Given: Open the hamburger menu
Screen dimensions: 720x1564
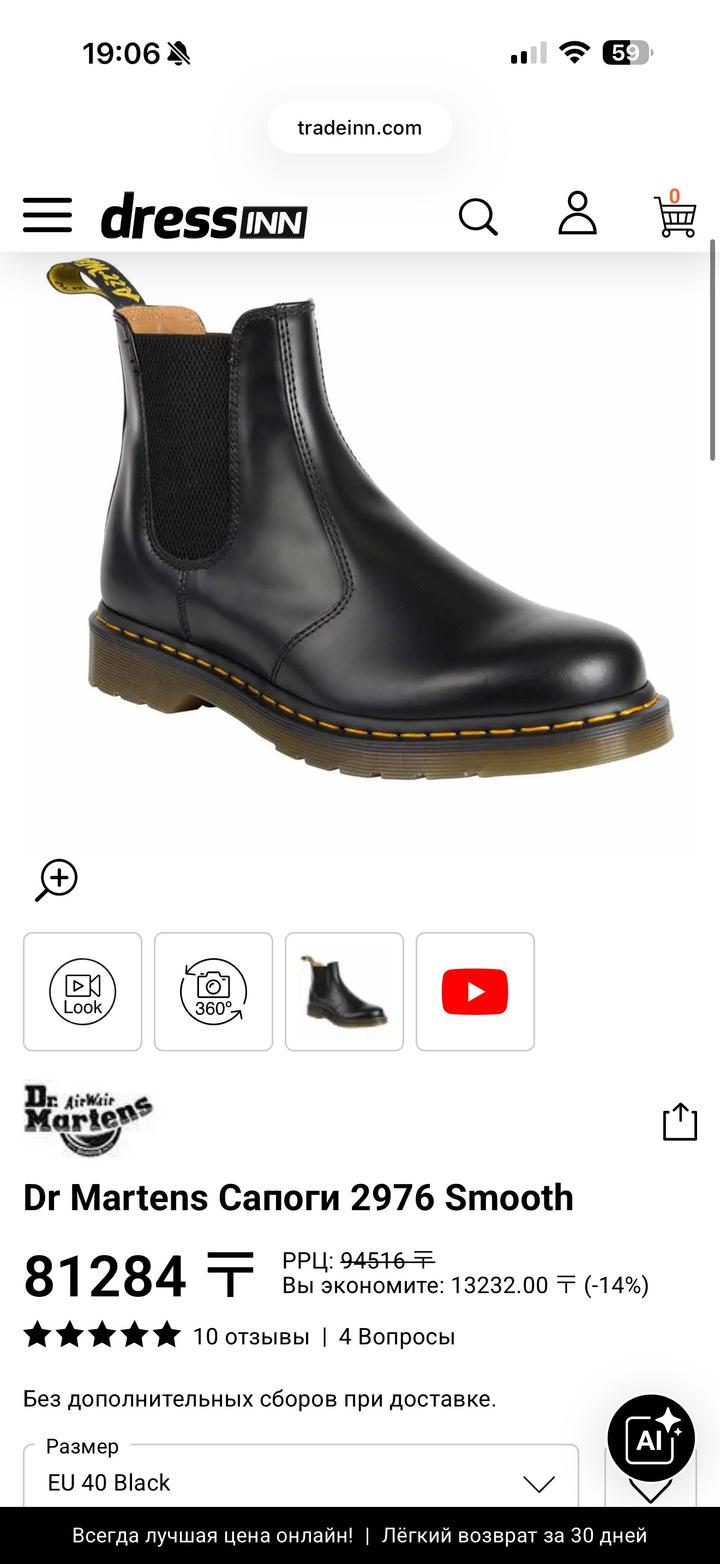Looking at the screenshot, I should tap(47, 215).
